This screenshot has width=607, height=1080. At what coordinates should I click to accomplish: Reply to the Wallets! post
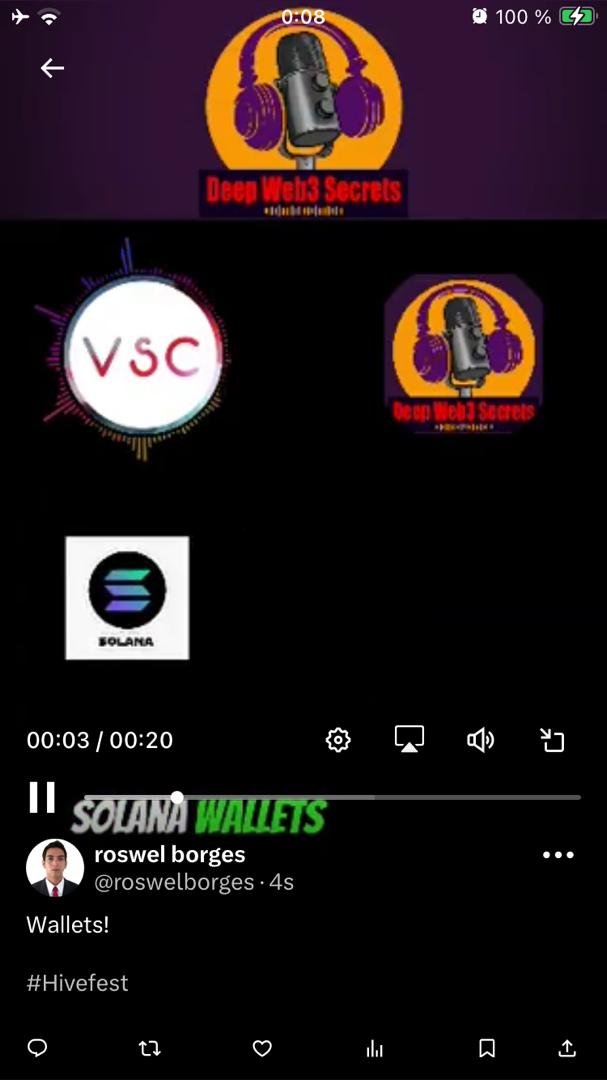point(37,1048)
